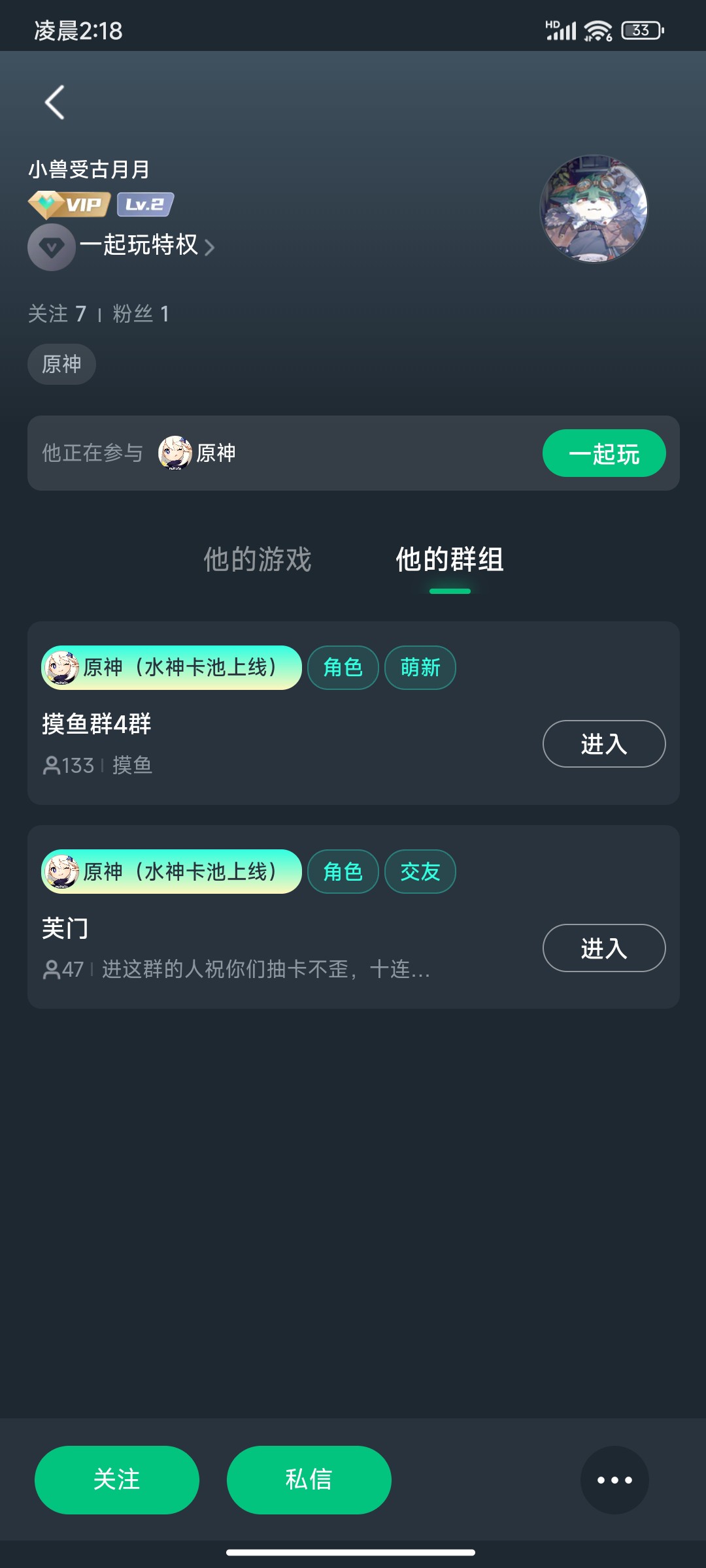
Task: Send a private message via 私信
Action: tap(309, 1480)
